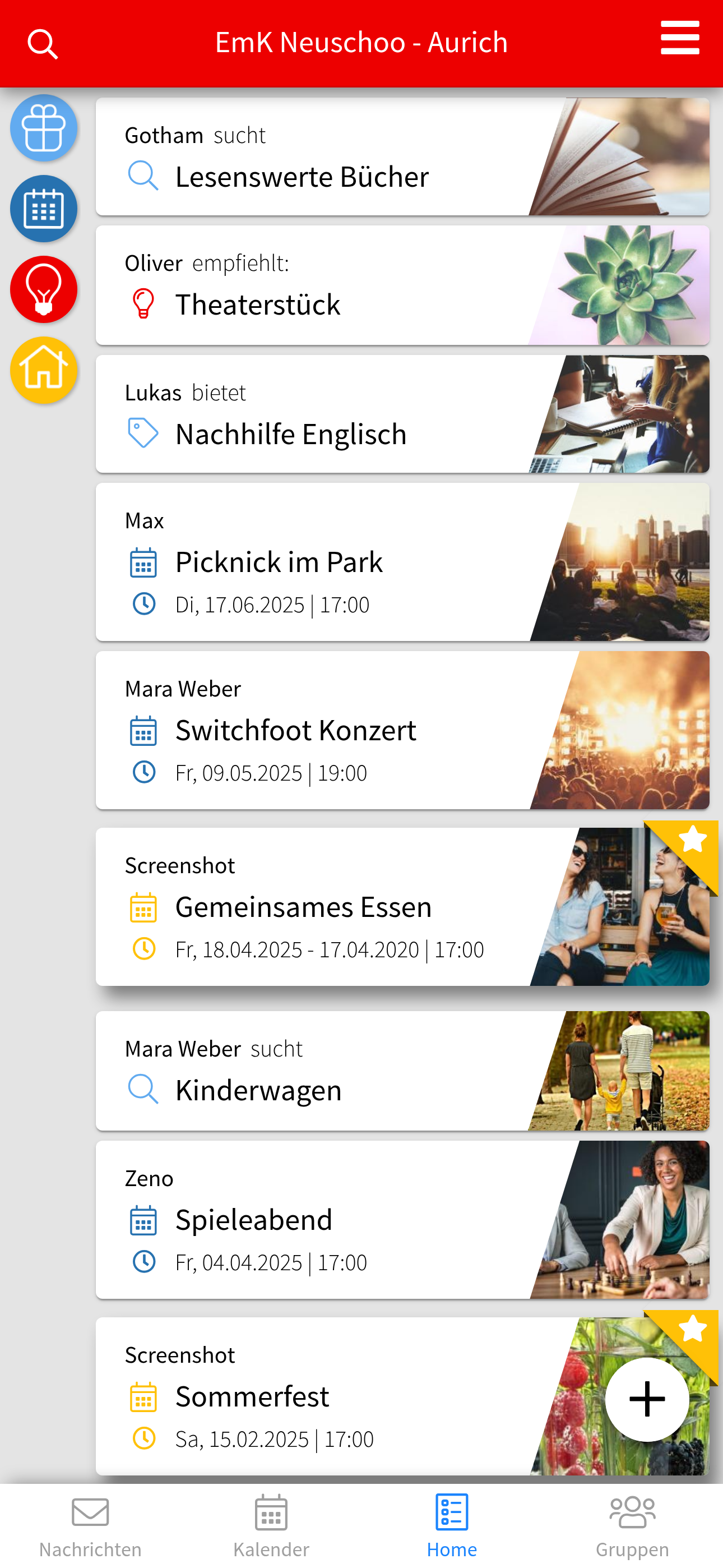Click the lightbulb icon on Theaterstück
This screenshot has height=1568, width=723.
[142, 304]
